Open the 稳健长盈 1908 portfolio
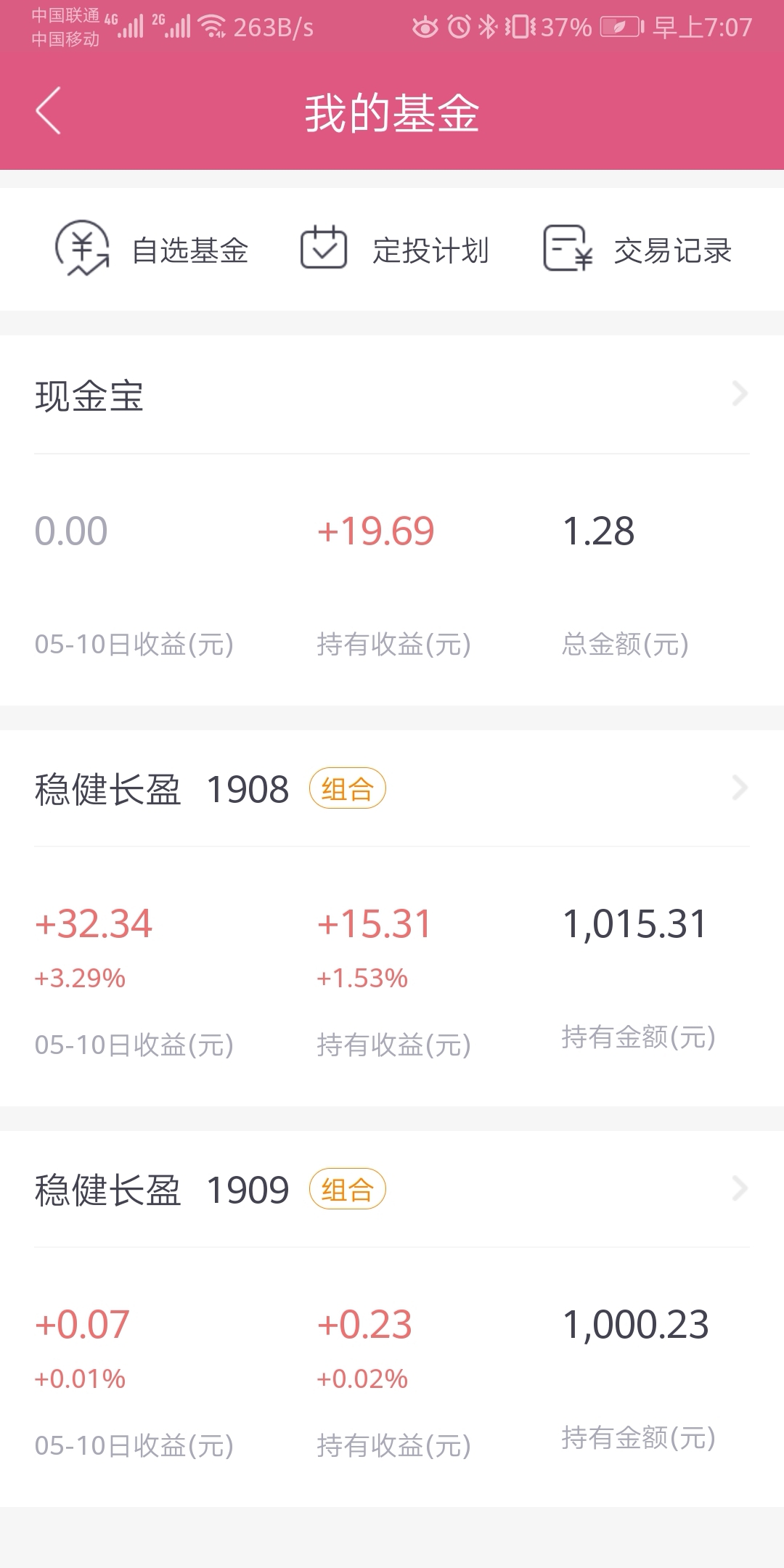 tap(392, 789)
